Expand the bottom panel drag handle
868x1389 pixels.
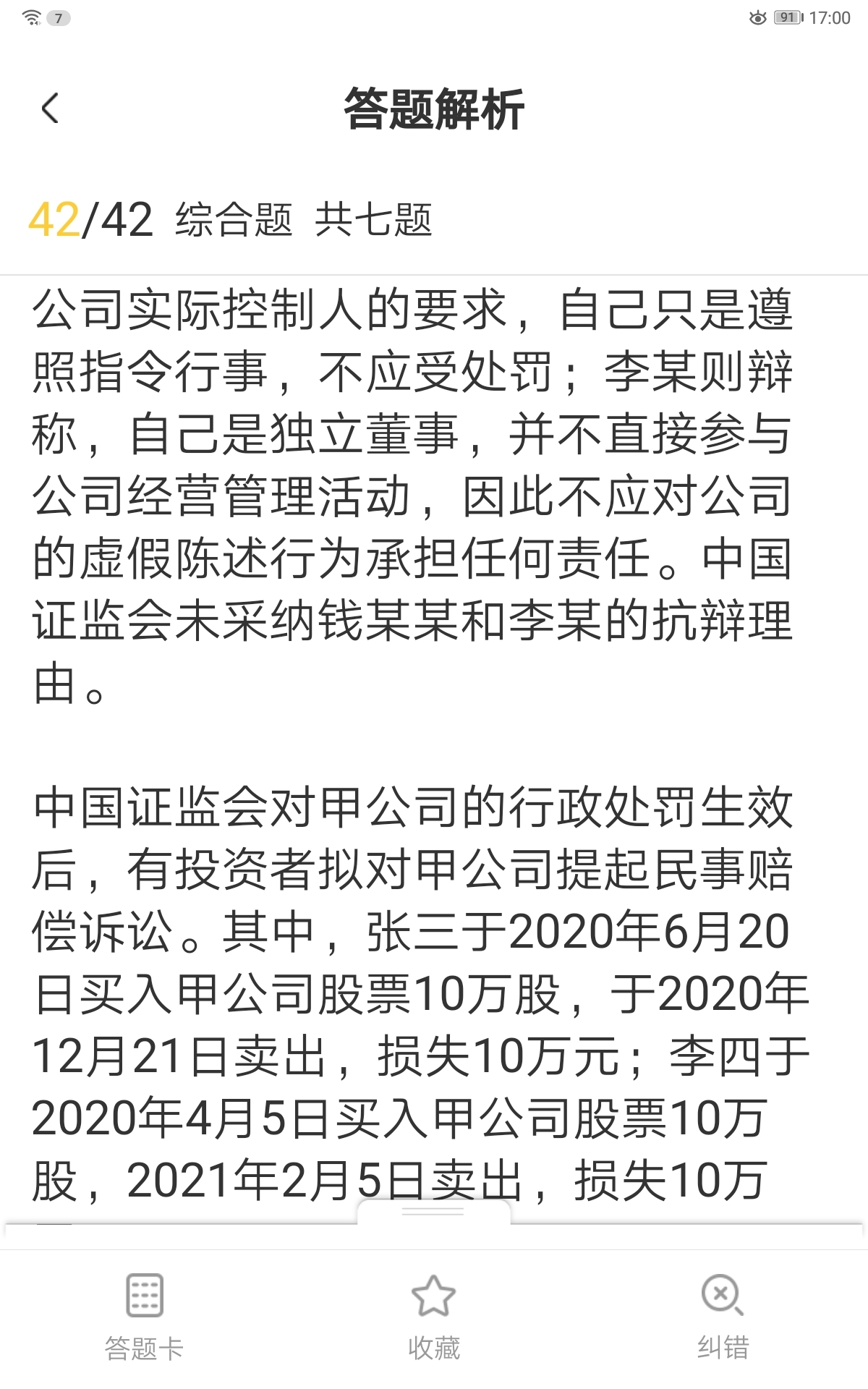[433, 1211]
